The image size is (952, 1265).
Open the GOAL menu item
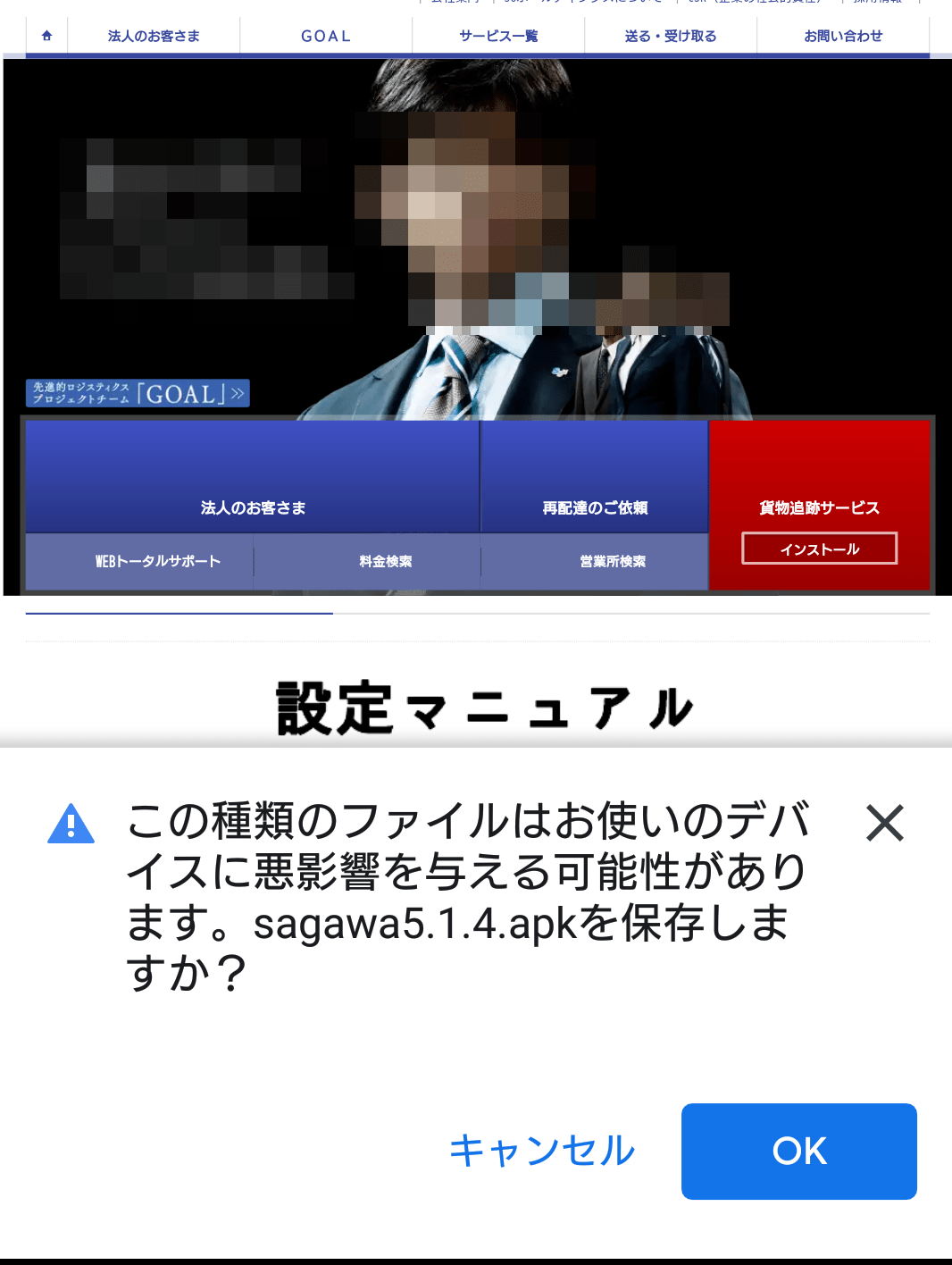[x=326, y=36]
